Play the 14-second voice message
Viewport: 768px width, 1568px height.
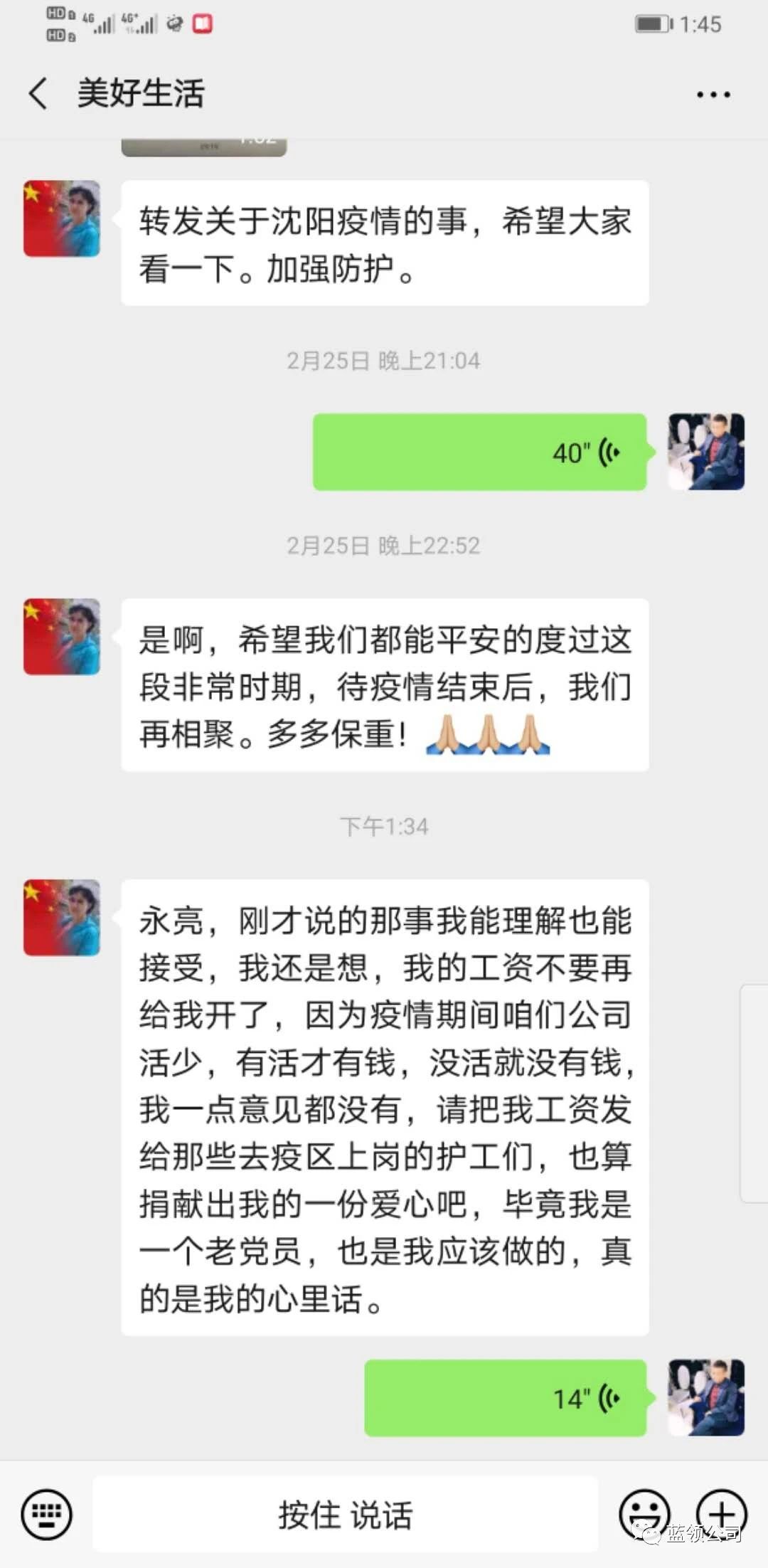coord(505,1398)
